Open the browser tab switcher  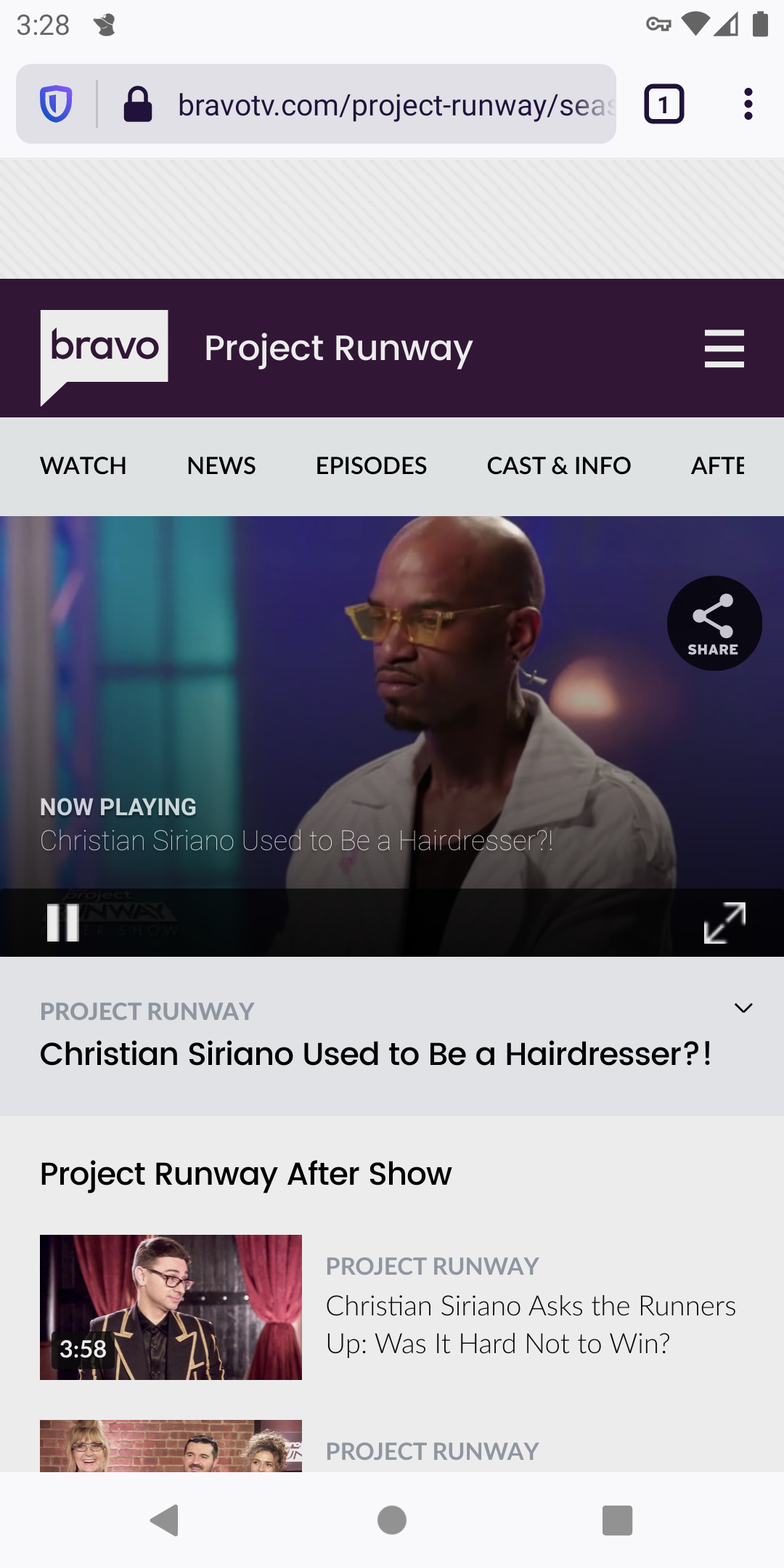[x=663, y=105]
